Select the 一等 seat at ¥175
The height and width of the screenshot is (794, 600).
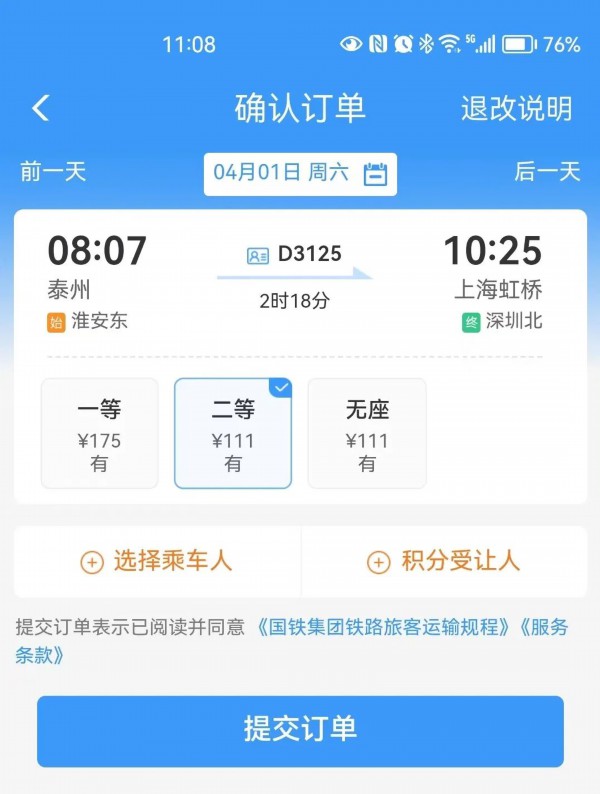click(x=99, y=433)
